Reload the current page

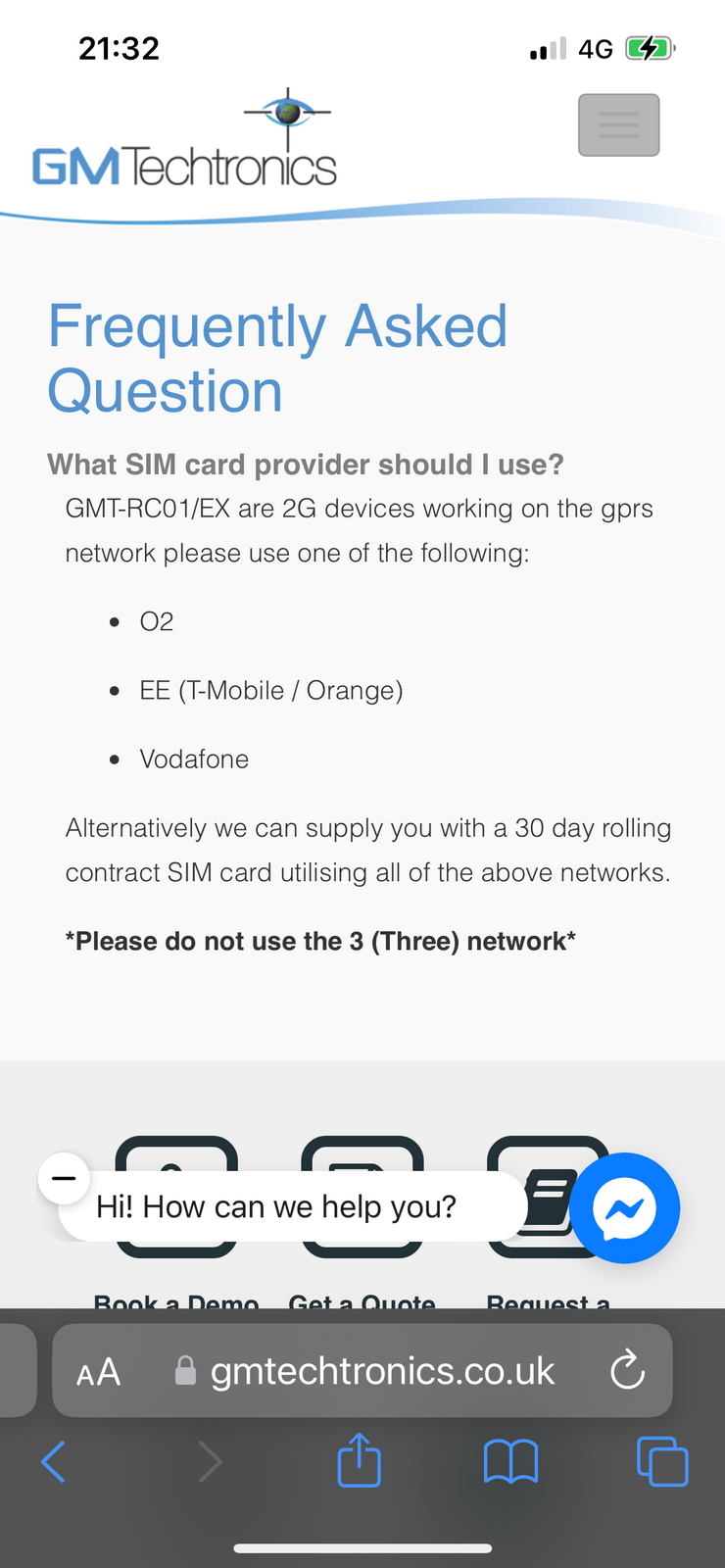coord(627,1370)
